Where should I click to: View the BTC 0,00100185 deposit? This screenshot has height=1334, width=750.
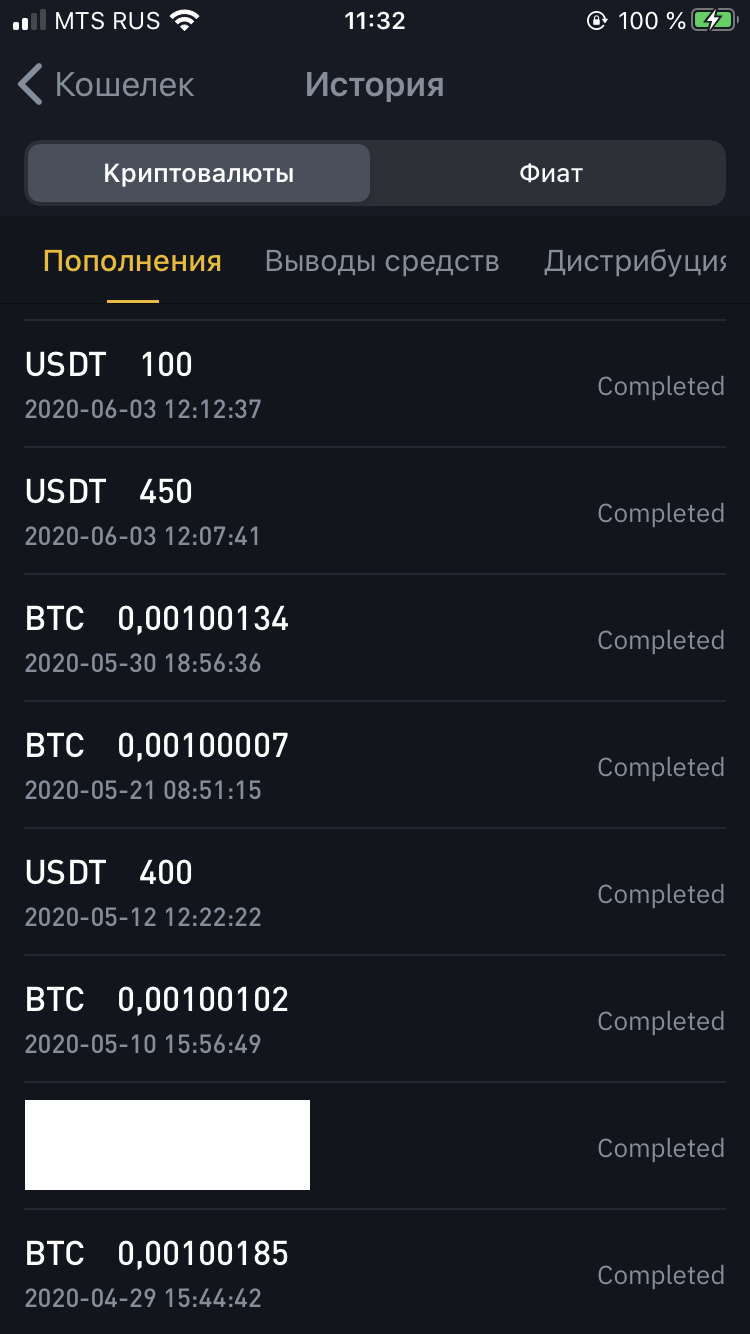coord(374,1274)
